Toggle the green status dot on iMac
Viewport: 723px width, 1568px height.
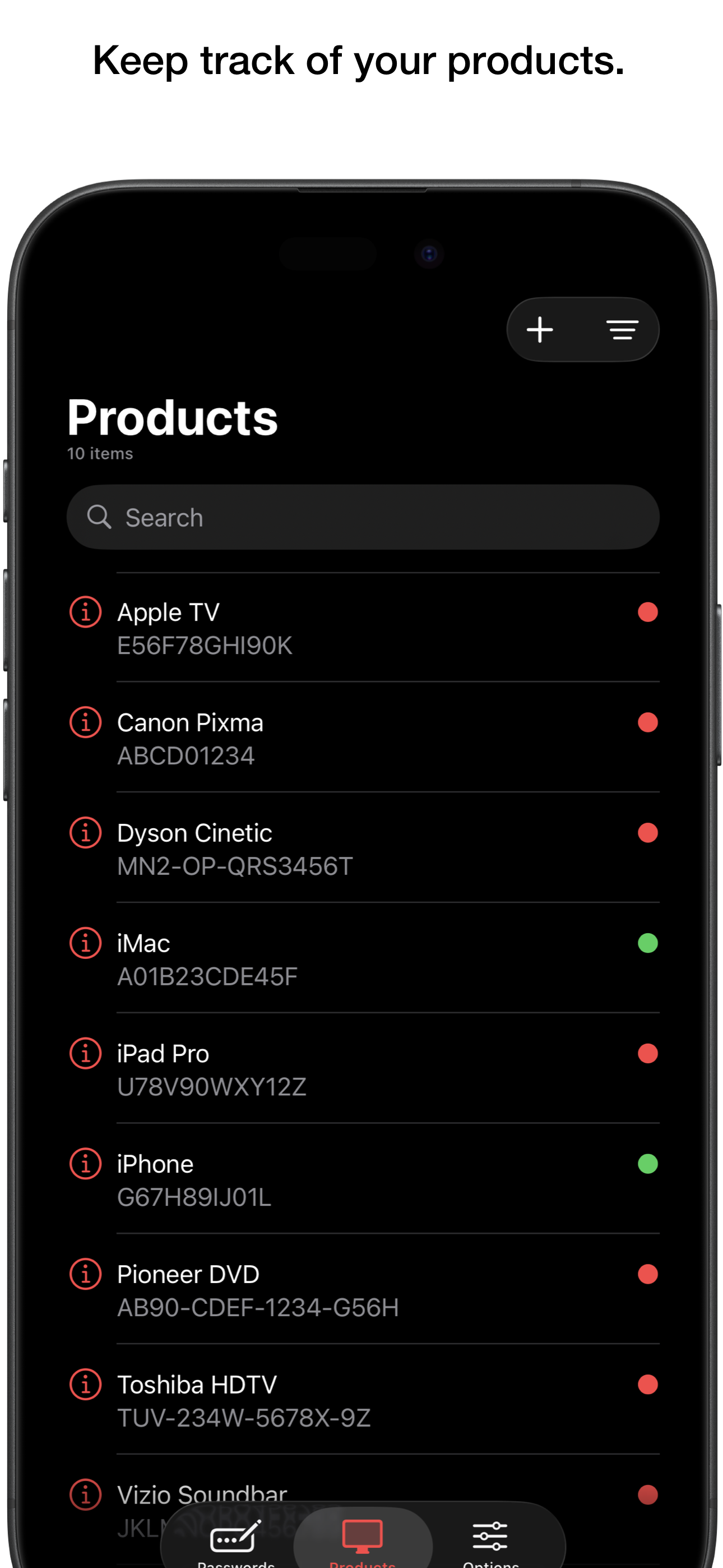(647, 943)
